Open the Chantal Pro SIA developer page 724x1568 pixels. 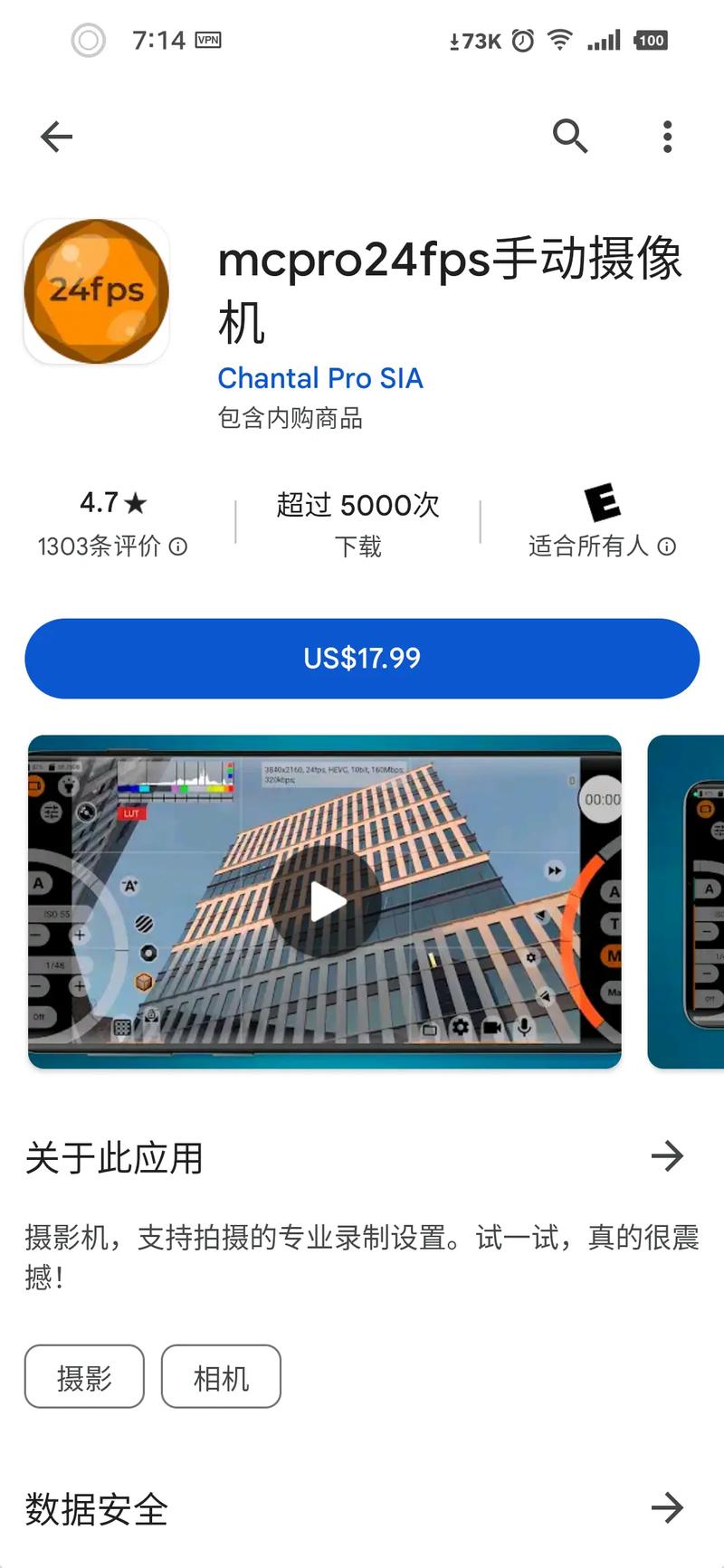pyautogui.click(x=320, y=378)
